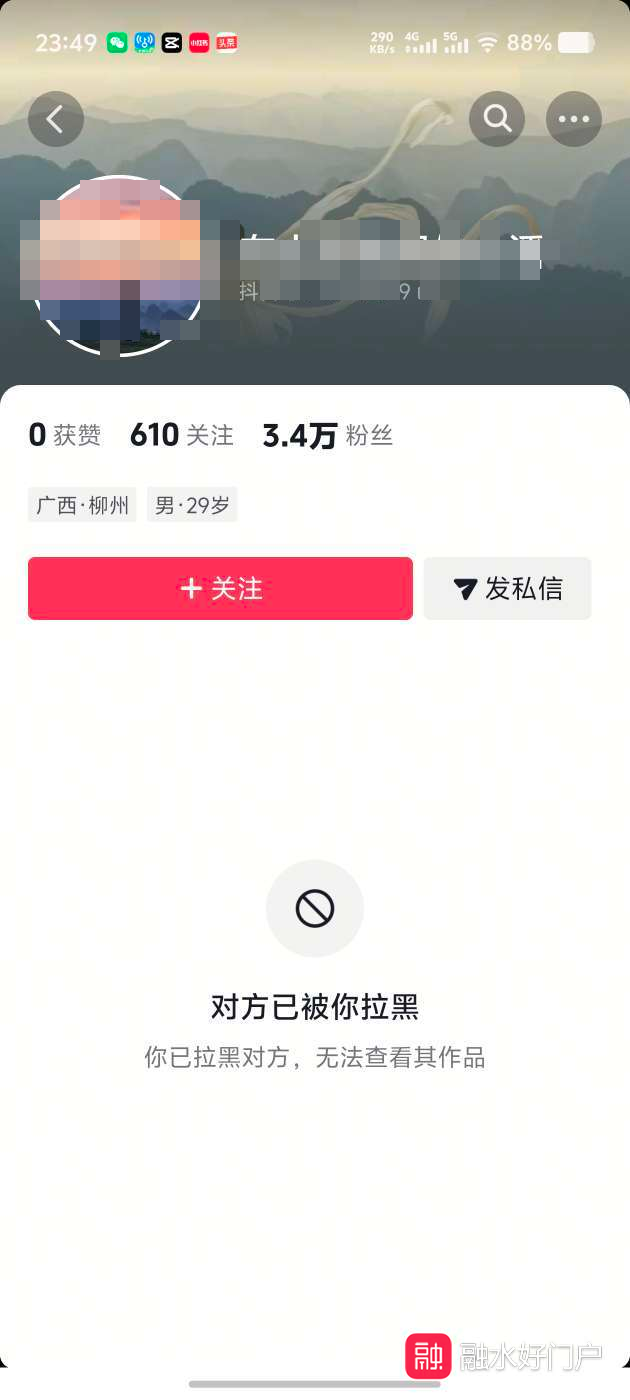View the 3.4万 粉丝 followers list
Viewport: 630px width, 1400px height.
coord(327,436)
